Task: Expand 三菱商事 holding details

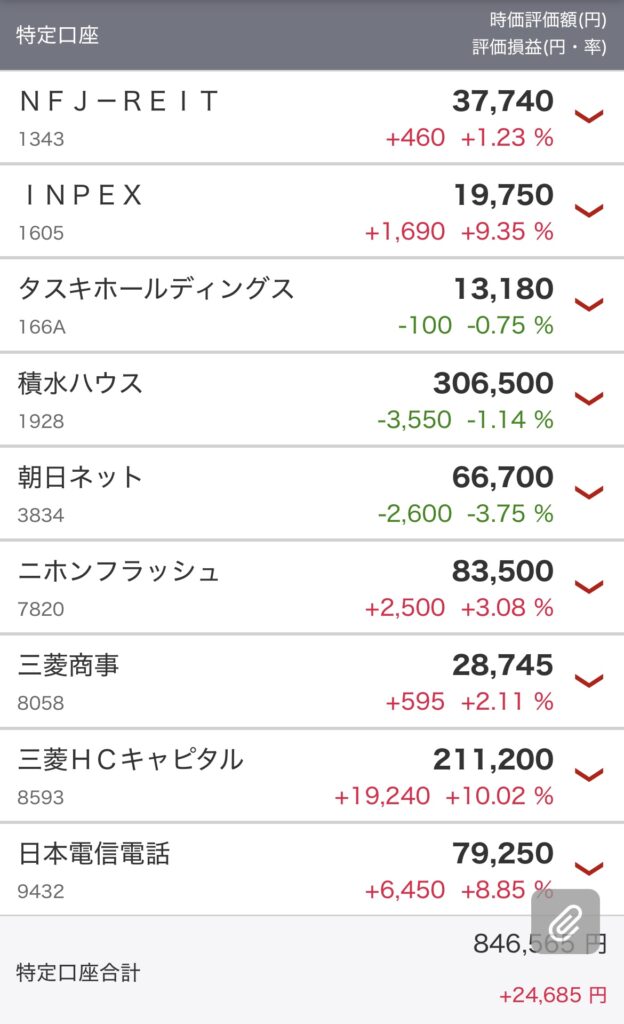Action: (x=589, y=681)
